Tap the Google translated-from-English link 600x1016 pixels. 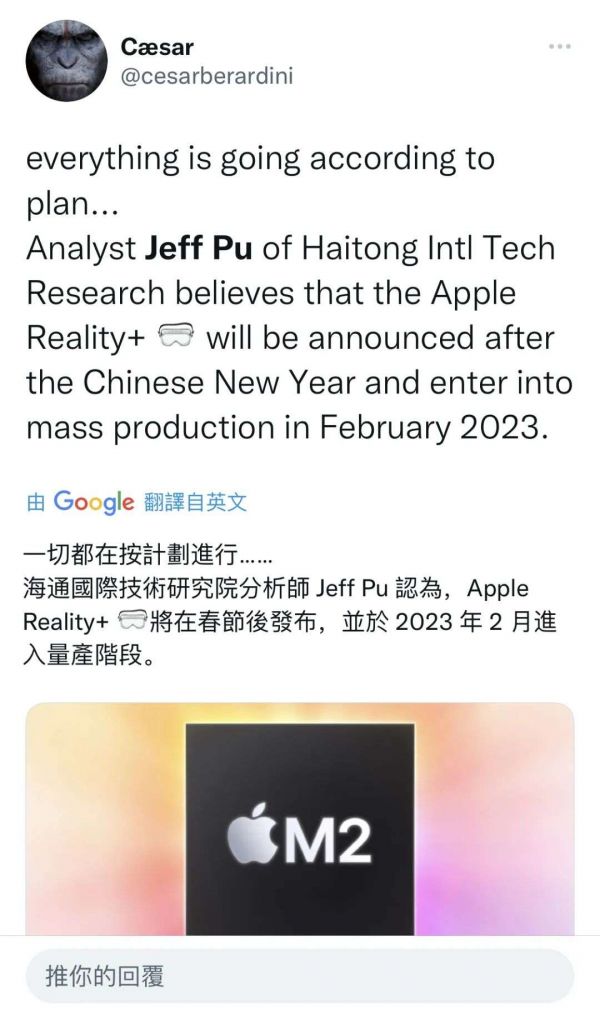(x=136, y=502)
